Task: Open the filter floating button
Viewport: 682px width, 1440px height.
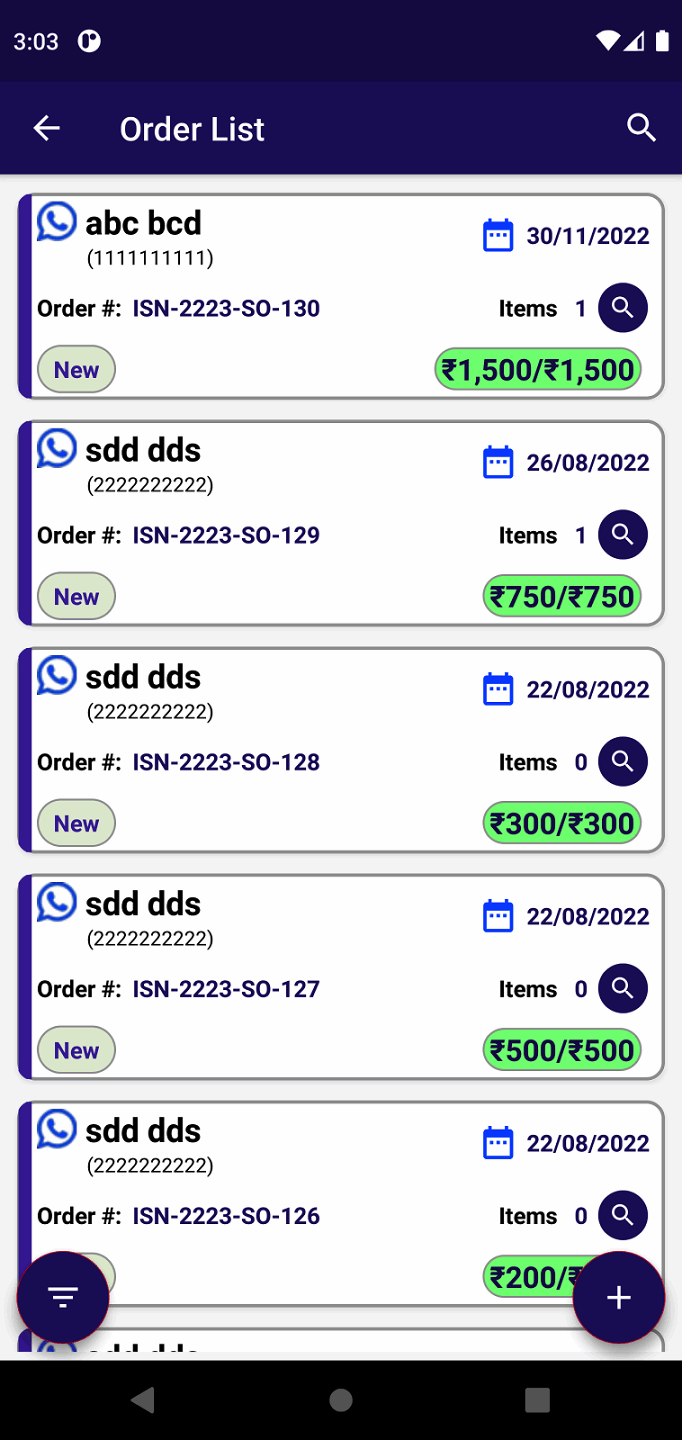Action: click(x=63, y=1297)
